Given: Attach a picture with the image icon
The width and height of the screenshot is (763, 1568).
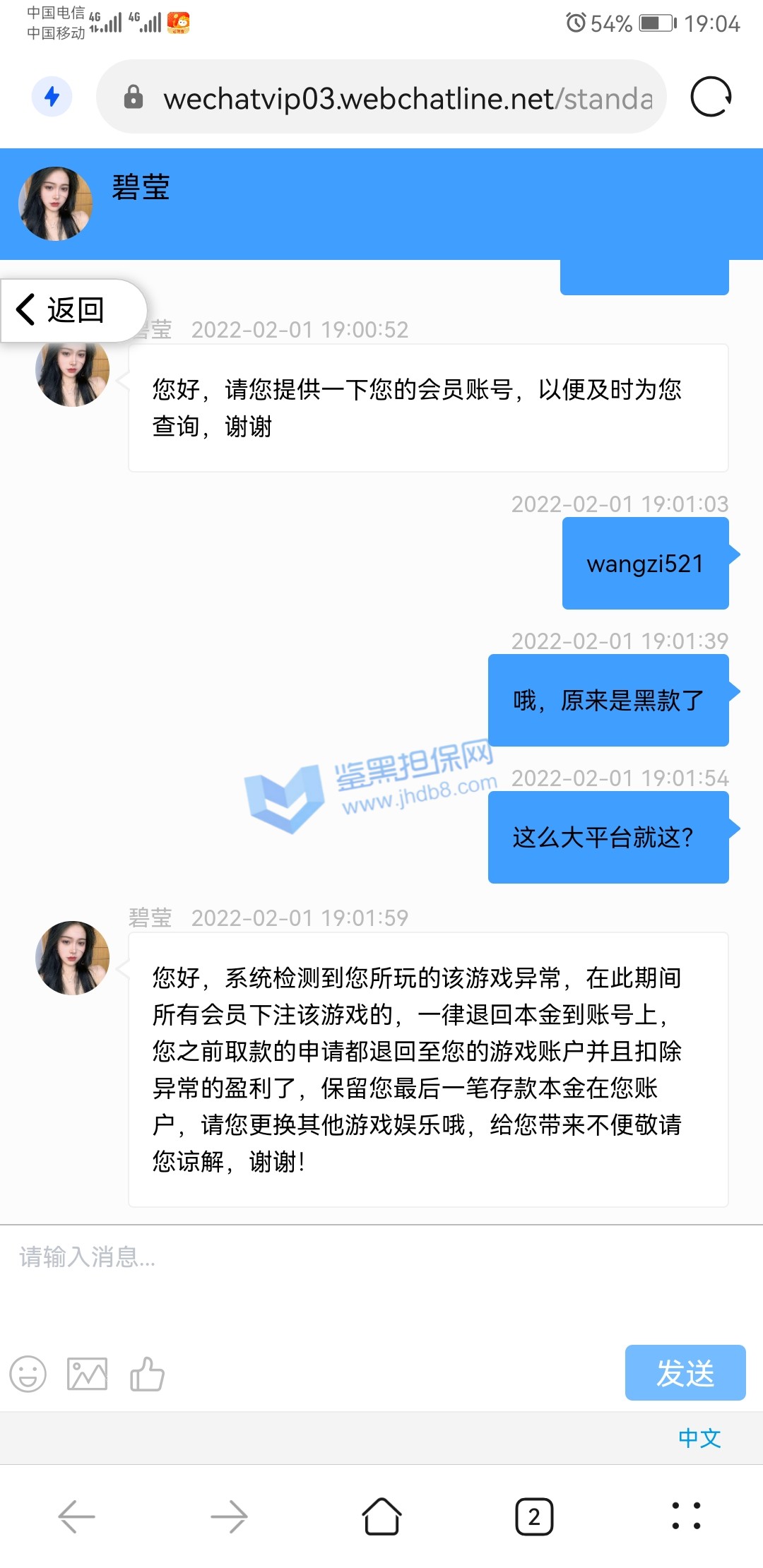Looking at the screenshot, I should point(87,1374).
